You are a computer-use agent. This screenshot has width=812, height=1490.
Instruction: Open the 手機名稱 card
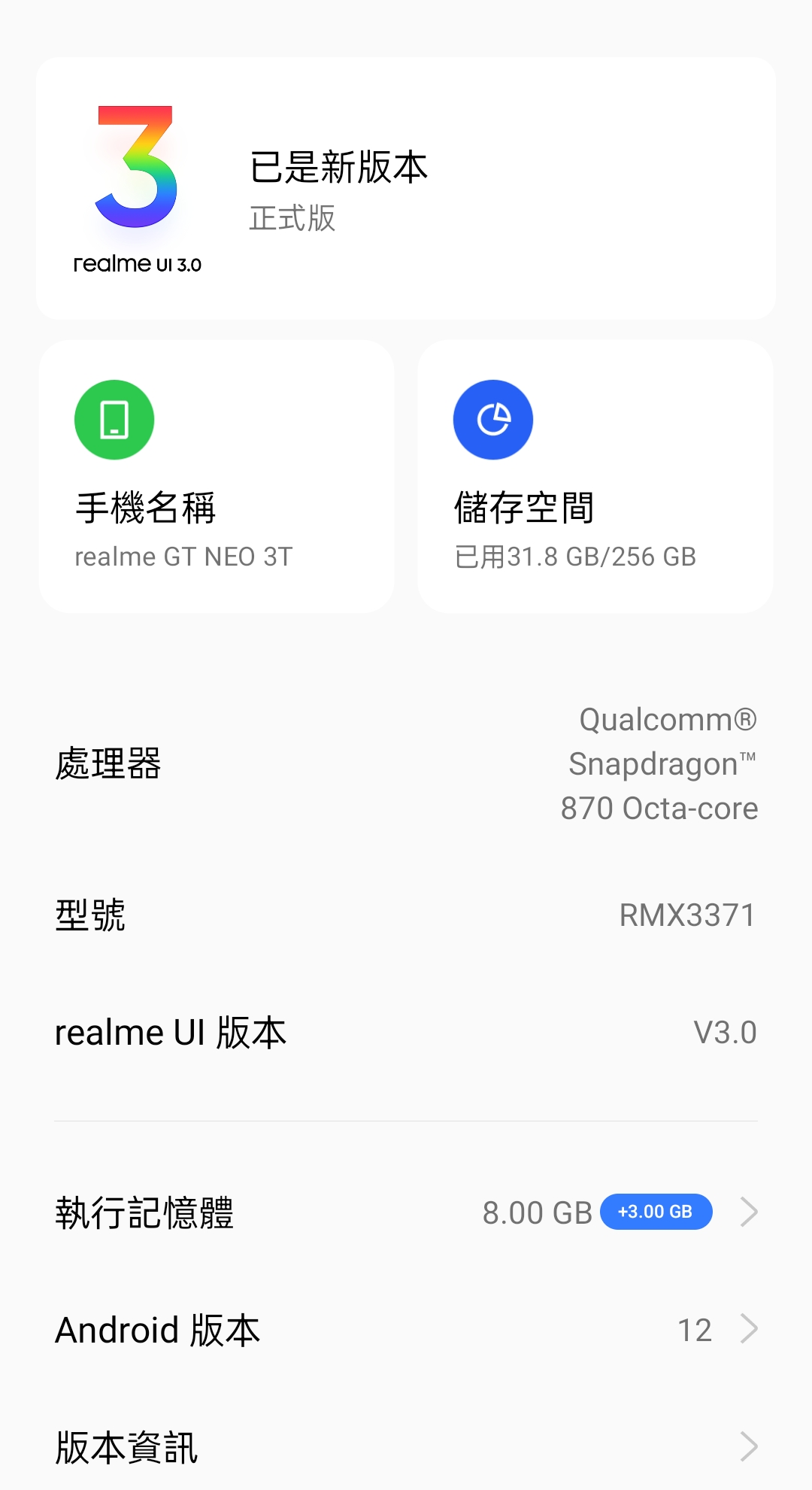click(x=217, y=476)
